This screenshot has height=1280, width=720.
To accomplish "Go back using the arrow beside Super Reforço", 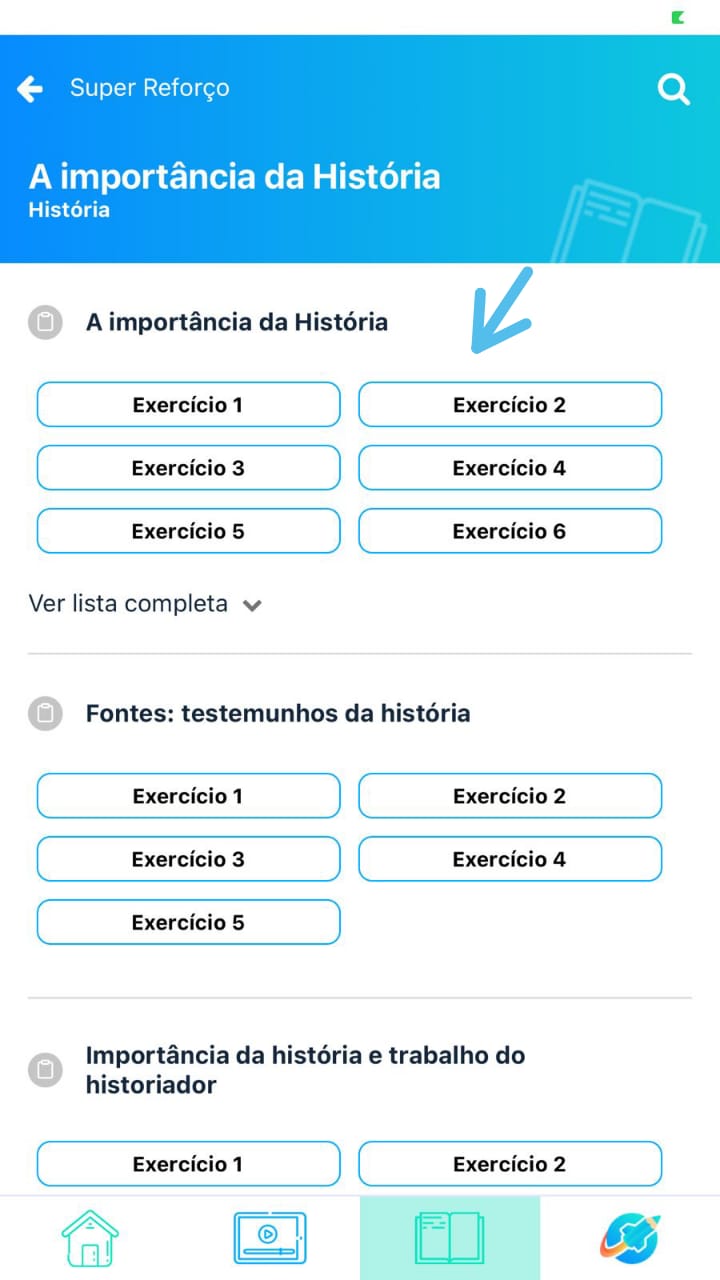I will pyautogui.click(x=30, y=89).
